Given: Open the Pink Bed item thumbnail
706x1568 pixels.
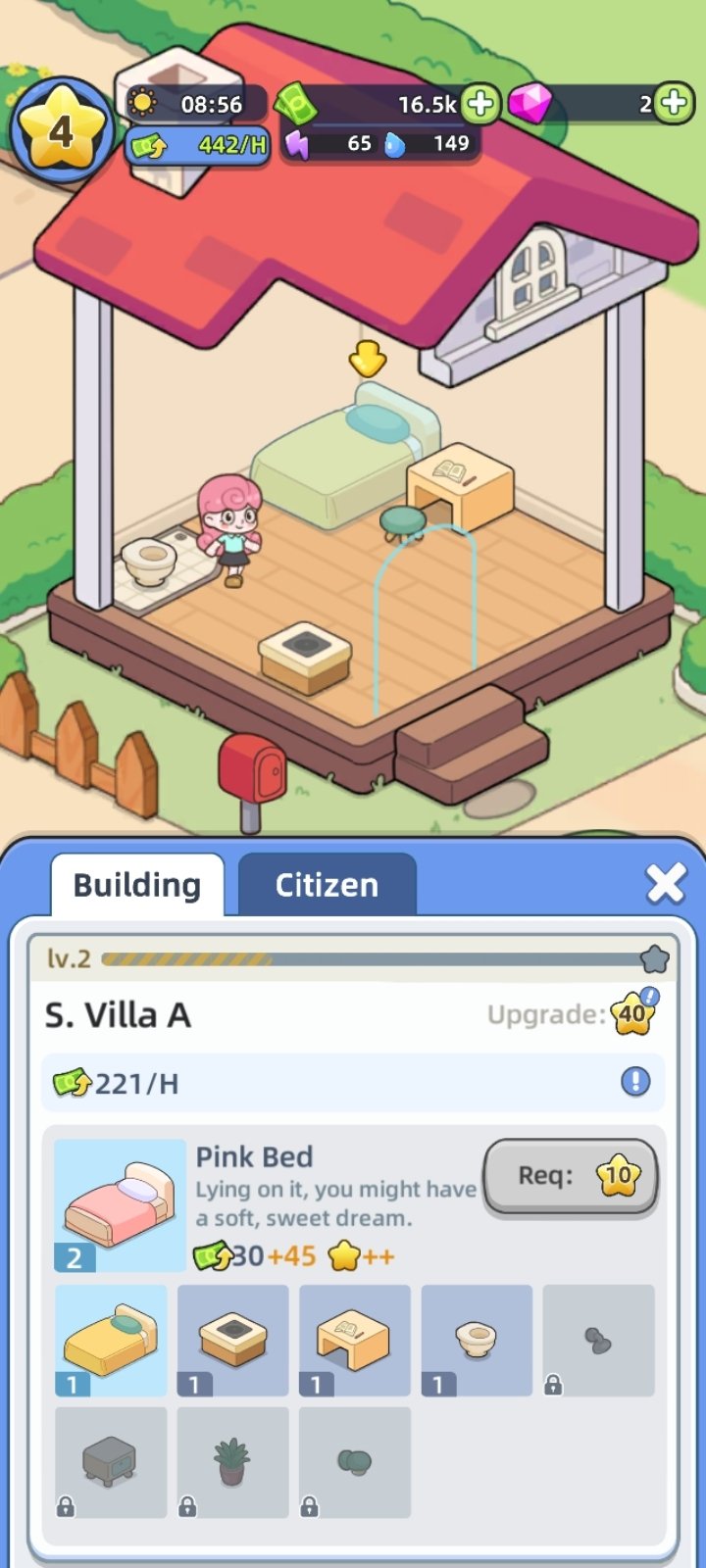Looking at the screenshot, I should [x=120, y=1204].
